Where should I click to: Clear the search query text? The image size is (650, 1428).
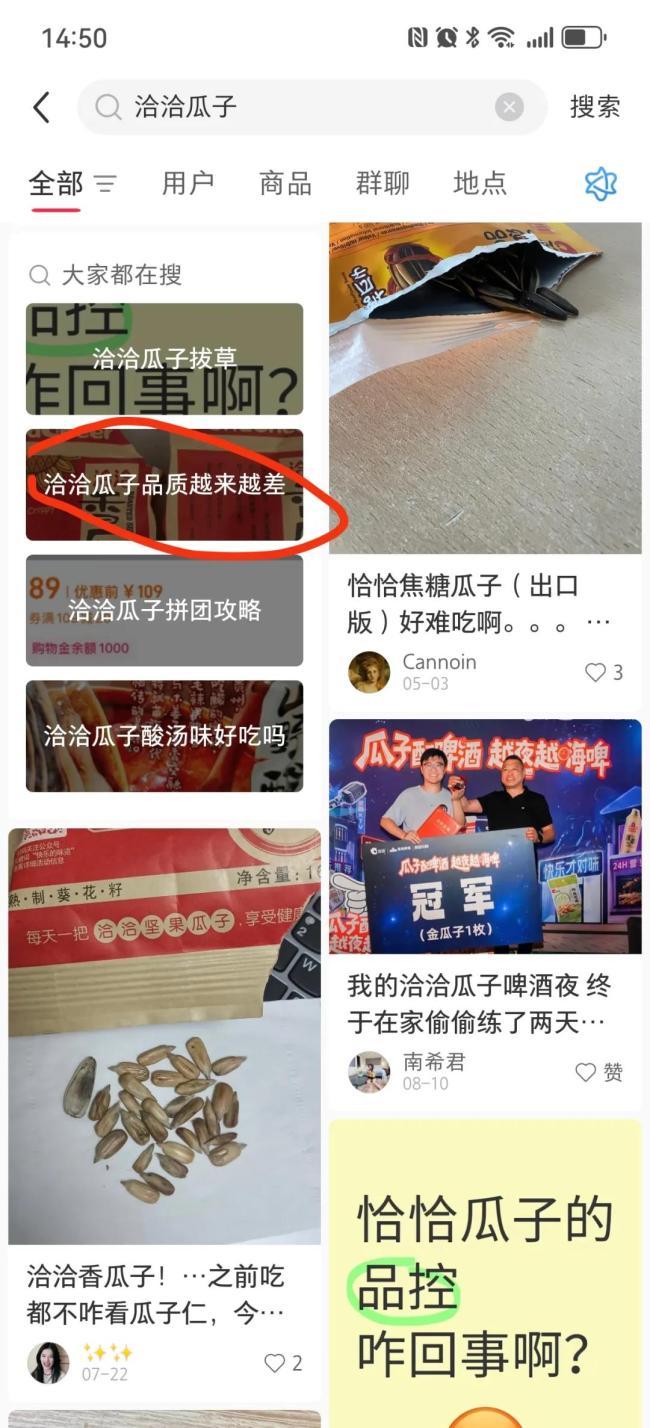(509, 107)
